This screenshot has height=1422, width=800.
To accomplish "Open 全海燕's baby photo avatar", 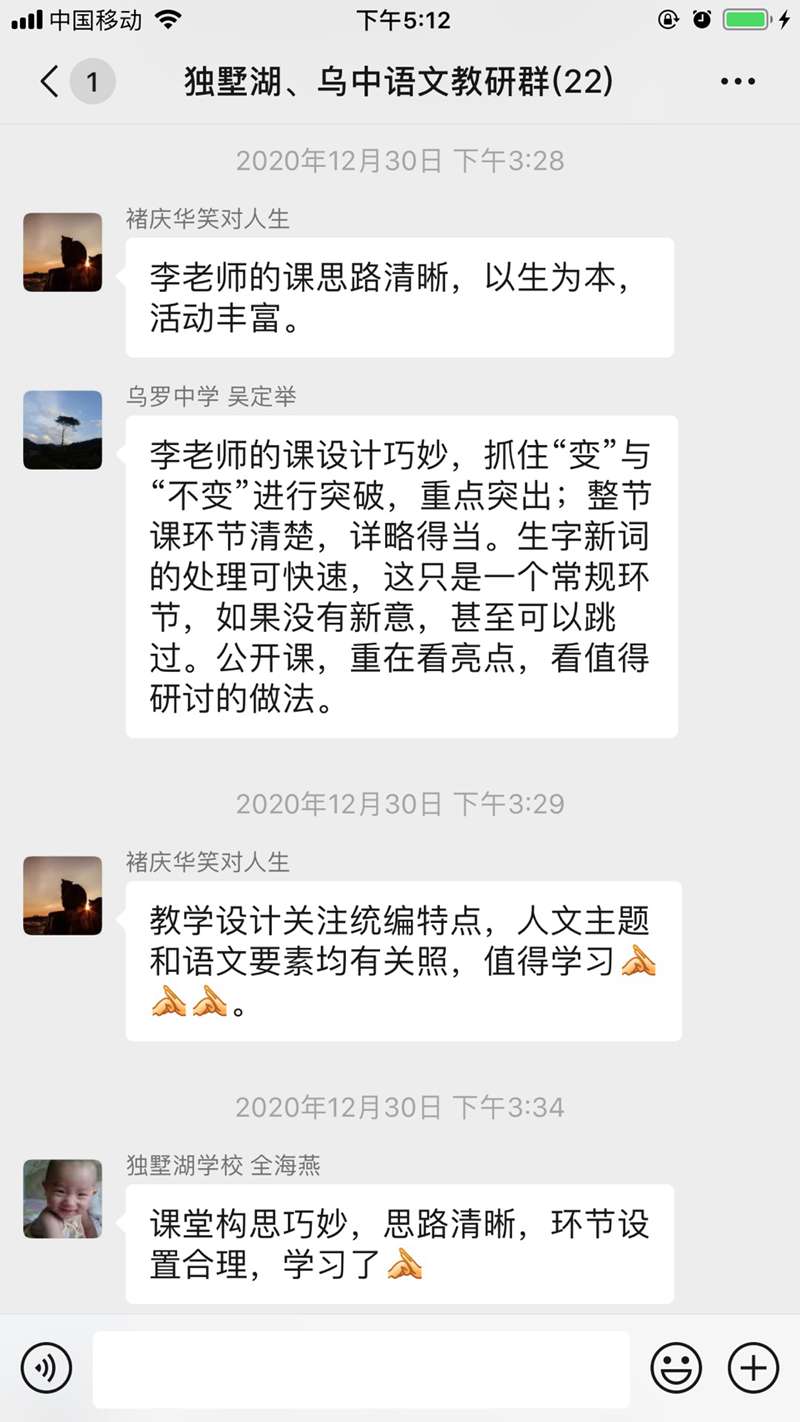I will pos(62,1198).
